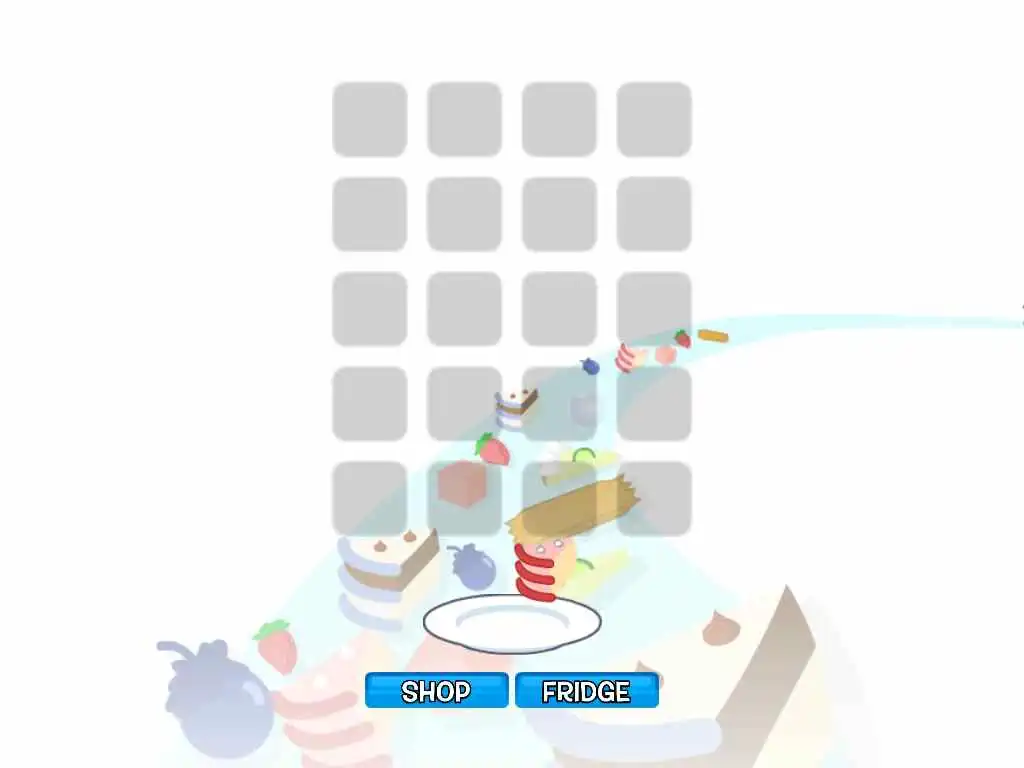
Task: Open the FRIDGE button
Action: click(x=586, y=691)
